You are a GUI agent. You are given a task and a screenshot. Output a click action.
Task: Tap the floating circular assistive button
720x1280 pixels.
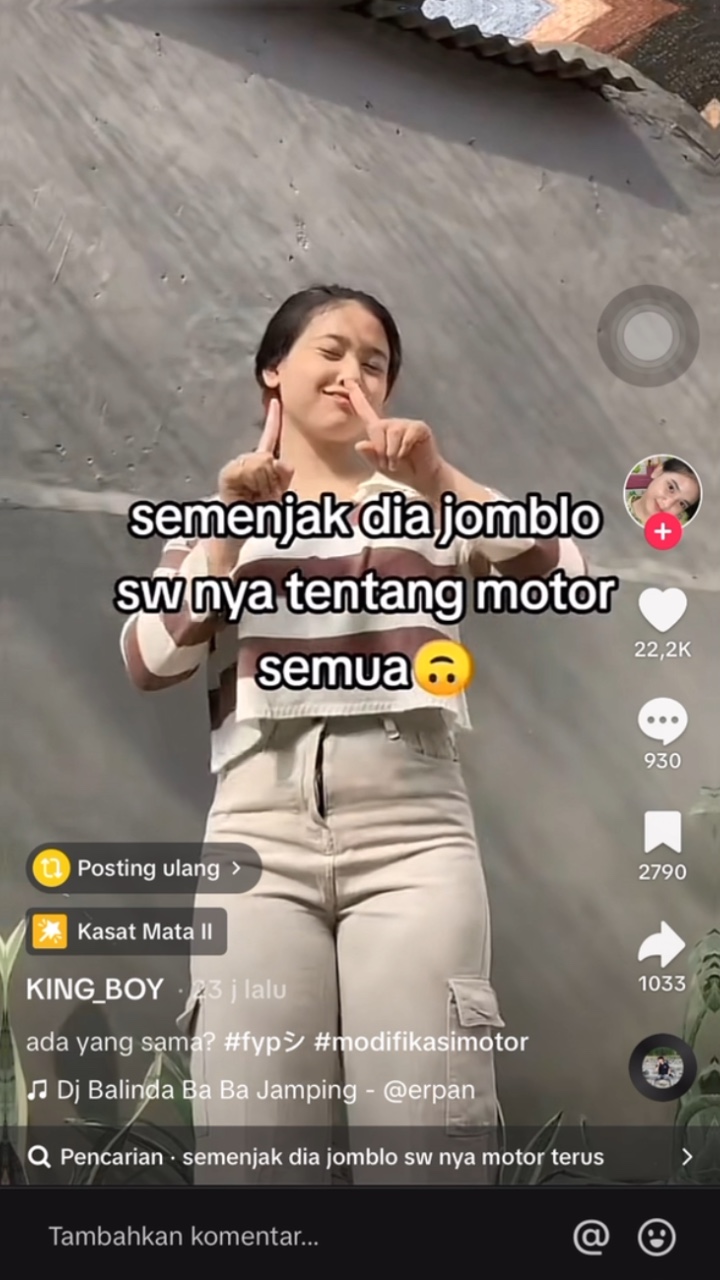(648, 336)
